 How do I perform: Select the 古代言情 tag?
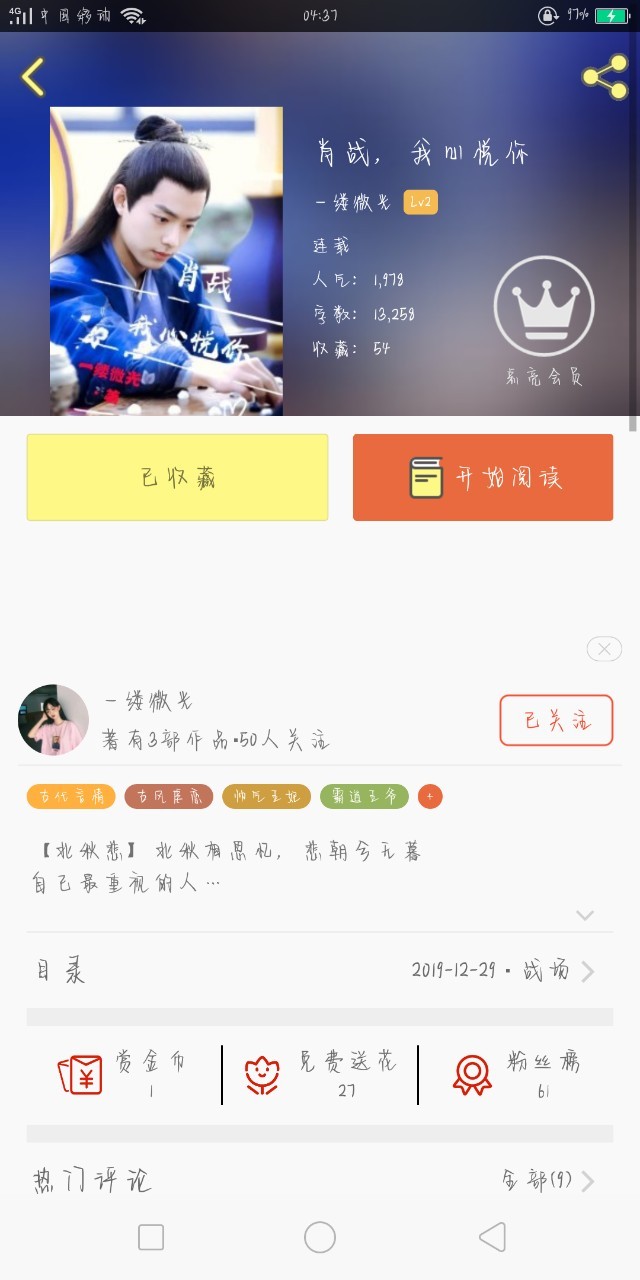(x=71, y=797)
